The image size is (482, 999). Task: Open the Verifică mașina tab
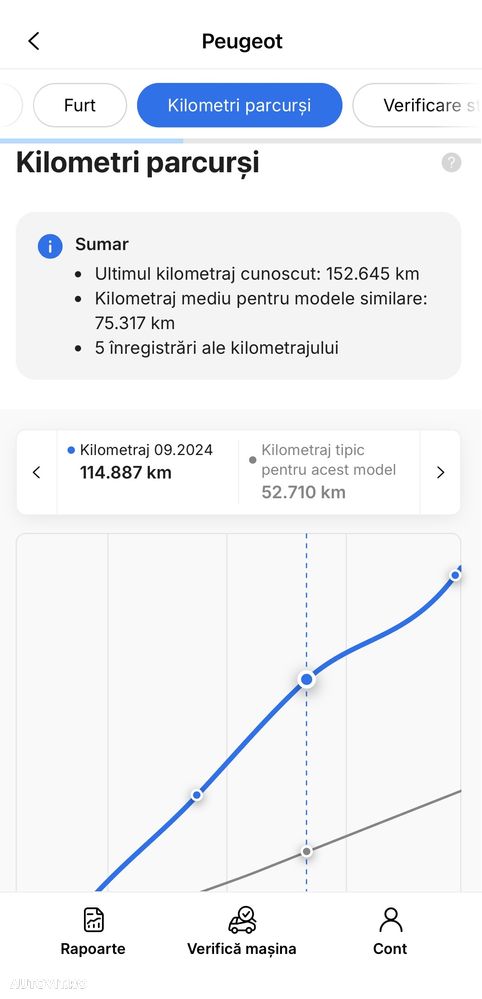(x=242, y=931)
